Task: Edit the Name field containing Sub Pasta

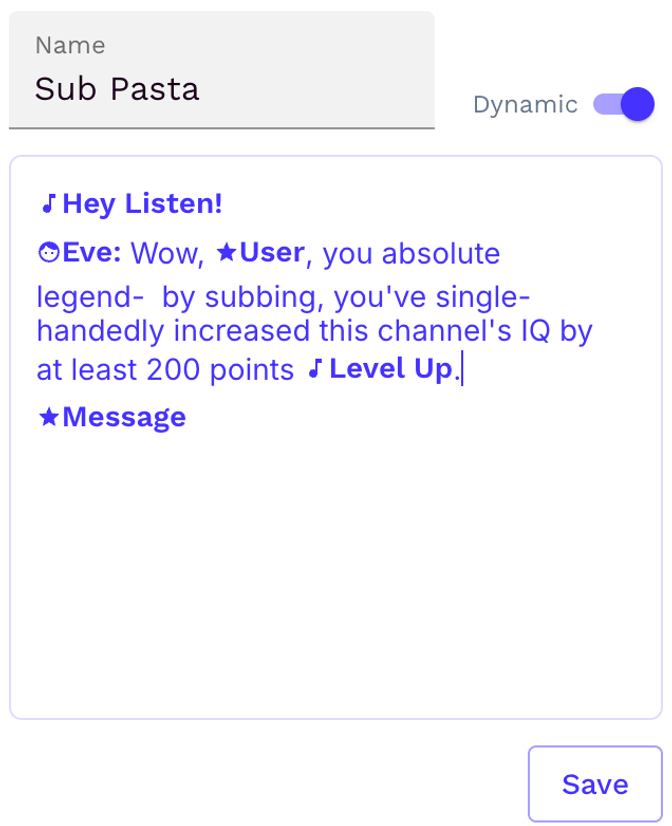Action: [220, 89]
